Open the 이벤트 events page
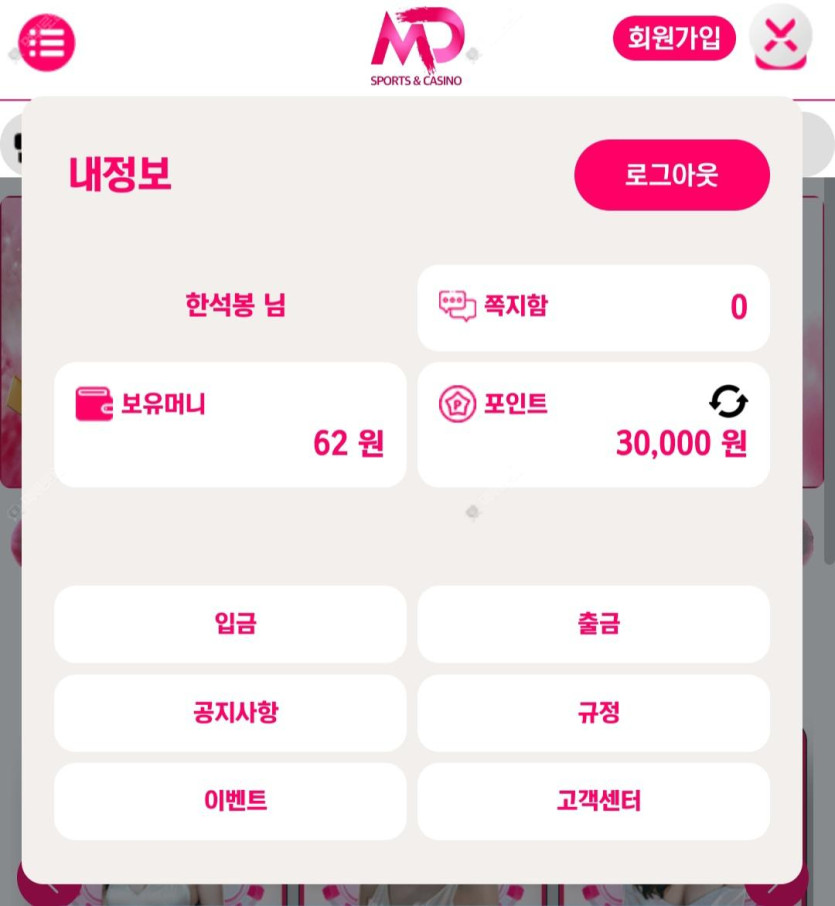The width and height of the screenshot is (835, 906). (x=230, y=801)
